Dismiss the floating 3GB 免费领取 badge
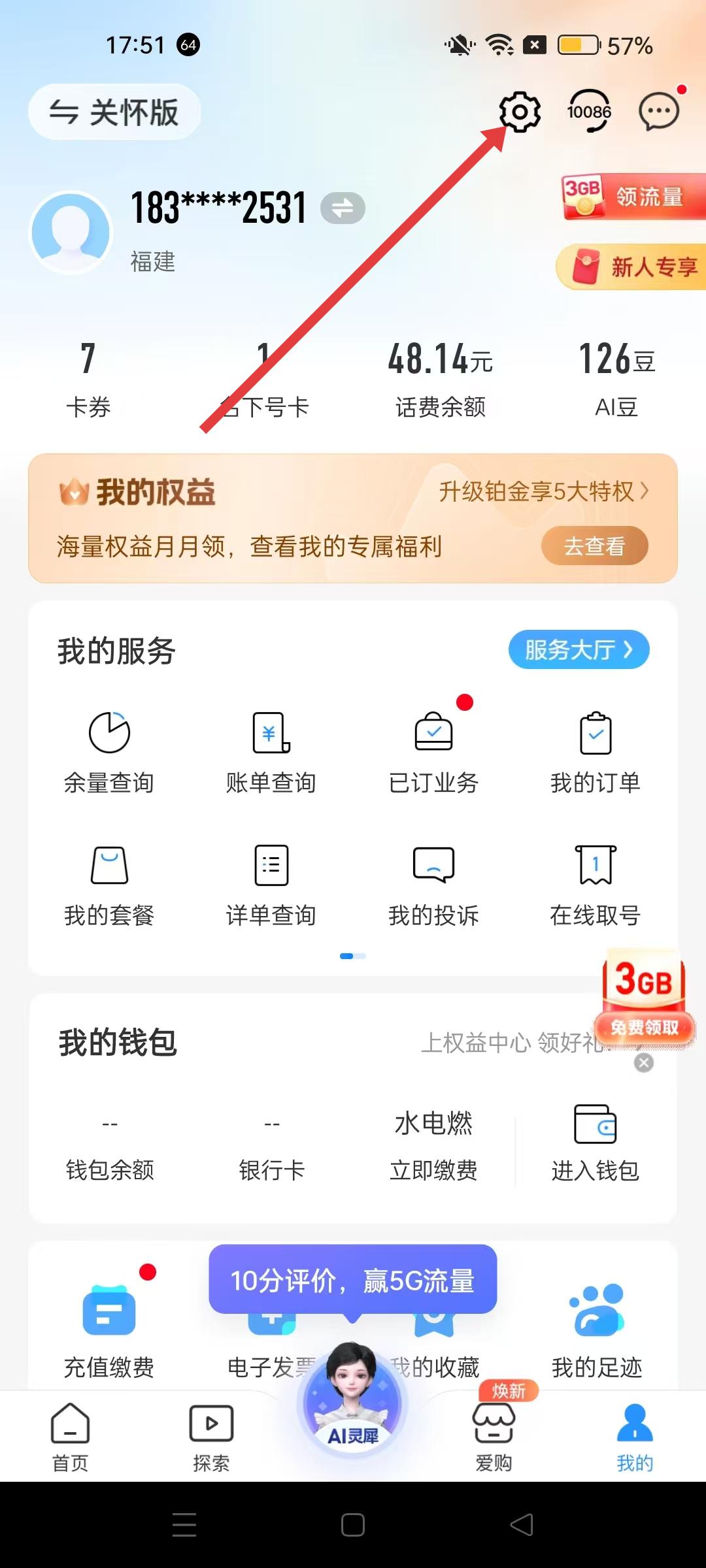 (x=644, y=1063)
